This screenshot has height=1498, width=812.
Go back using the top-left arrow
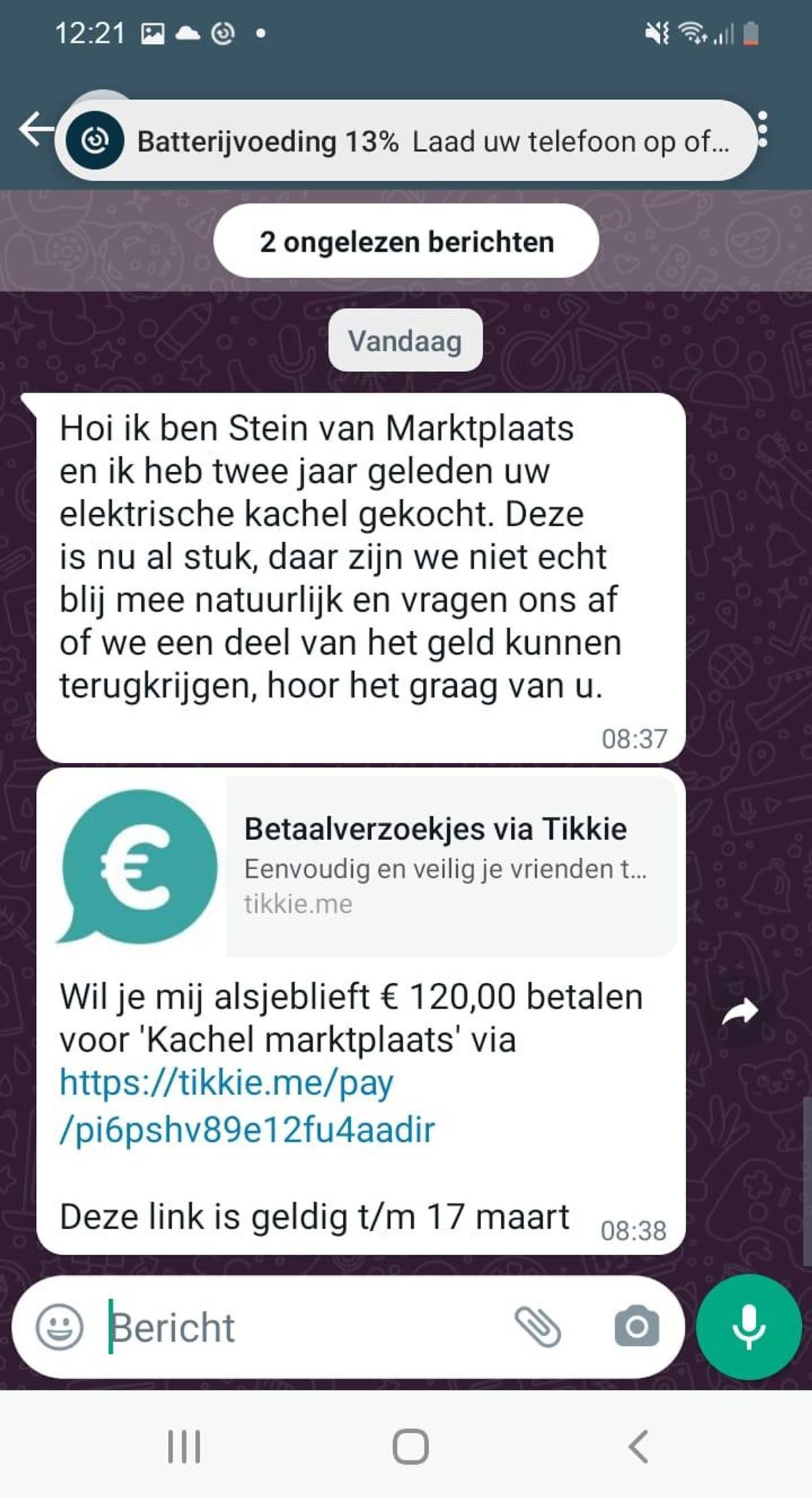click(x=35, y=129)
